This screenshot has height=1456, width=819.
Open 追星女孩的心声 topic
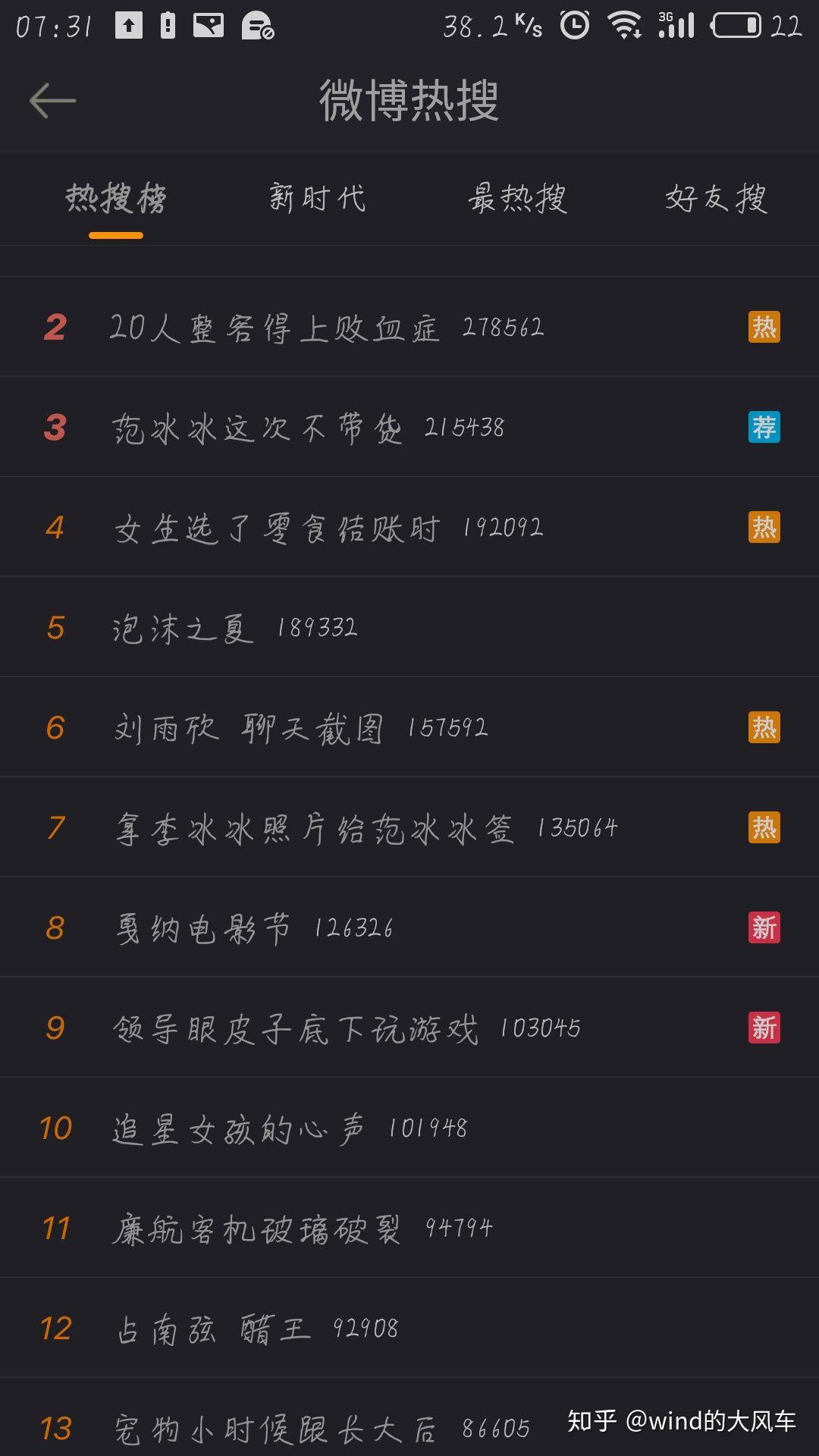click(x=238, y=1129)
